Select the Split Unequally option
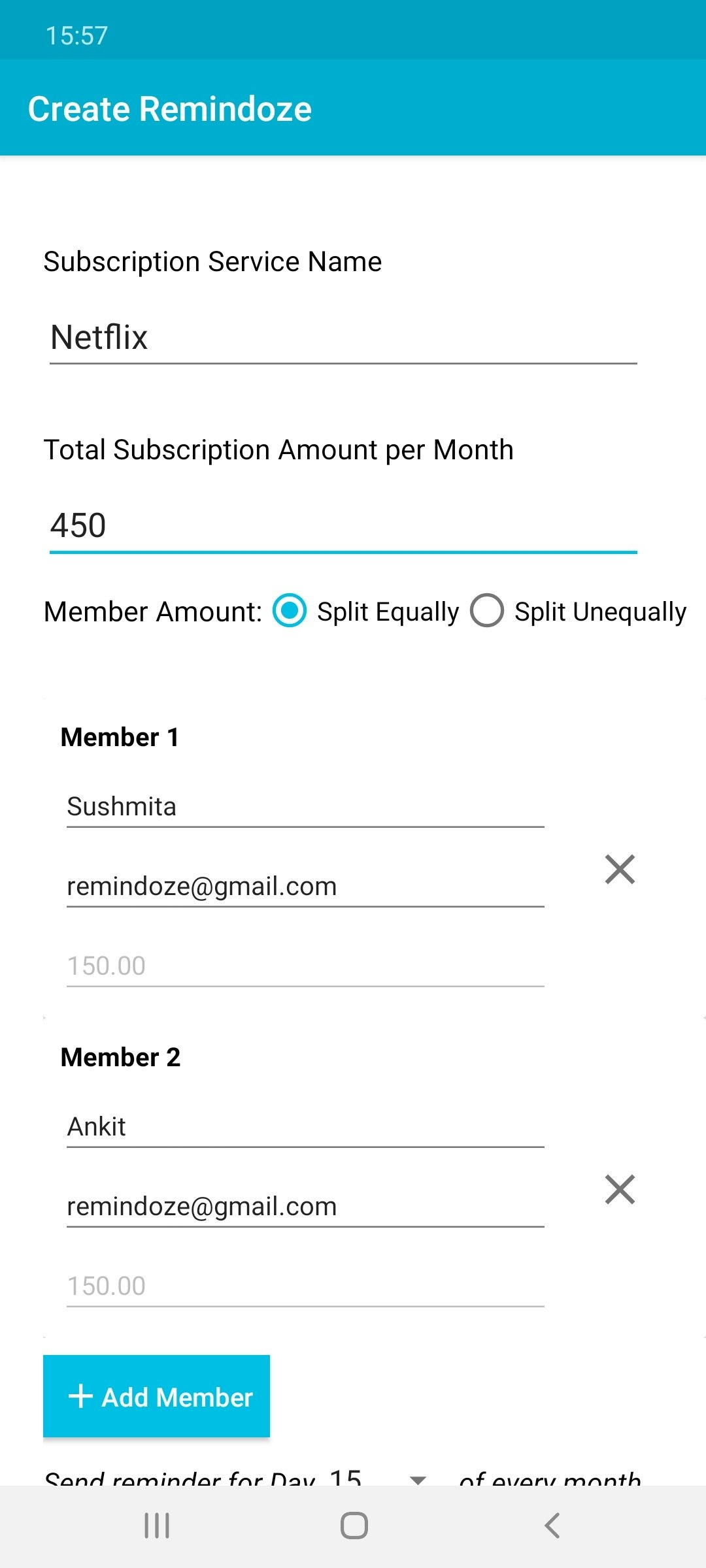The width and height of the screenshot is (706, 1568). coord(487,611)
